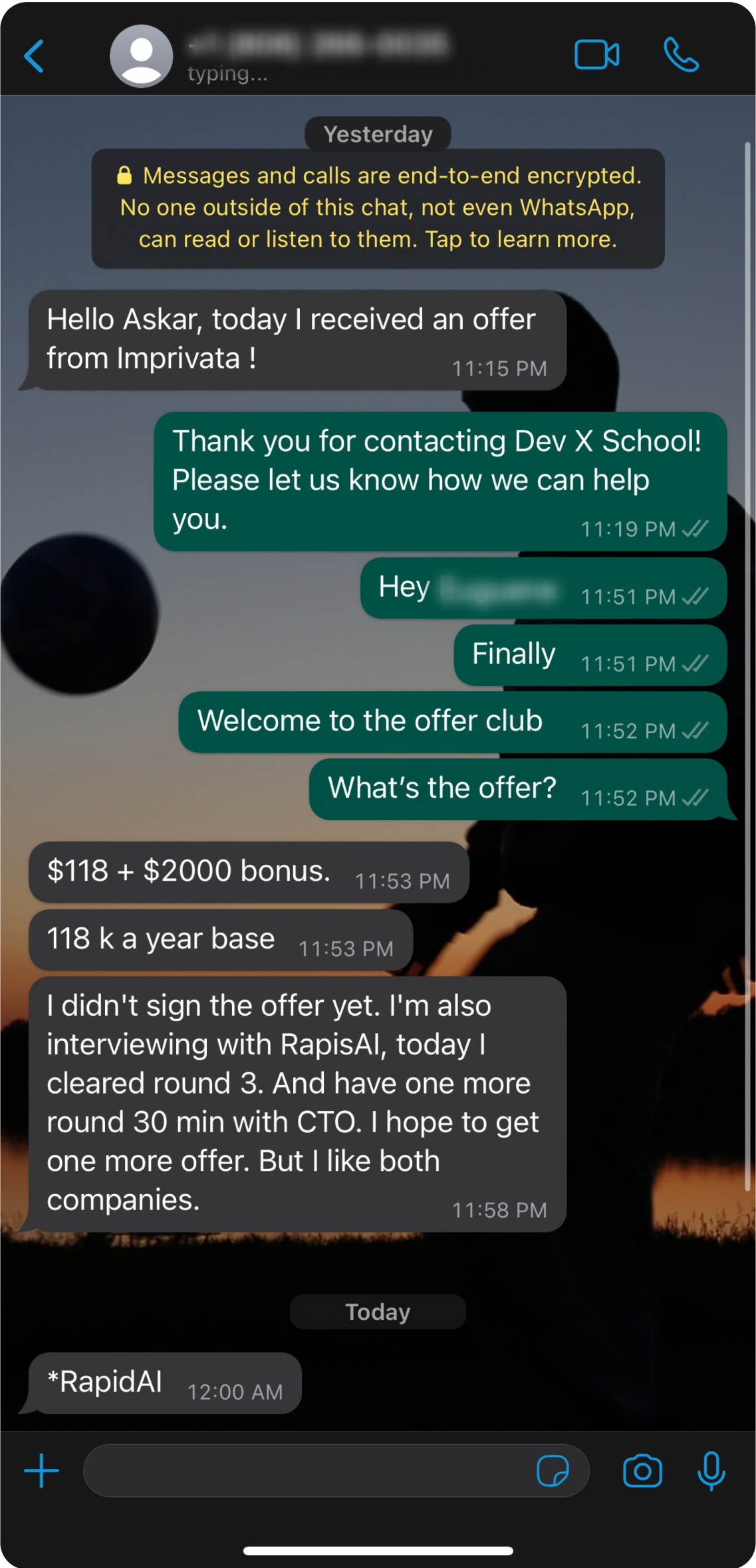Image resolution: width=756 pixels, height=1568 pixels.
Task: Start a voice call
Action: tap(681, 55)
